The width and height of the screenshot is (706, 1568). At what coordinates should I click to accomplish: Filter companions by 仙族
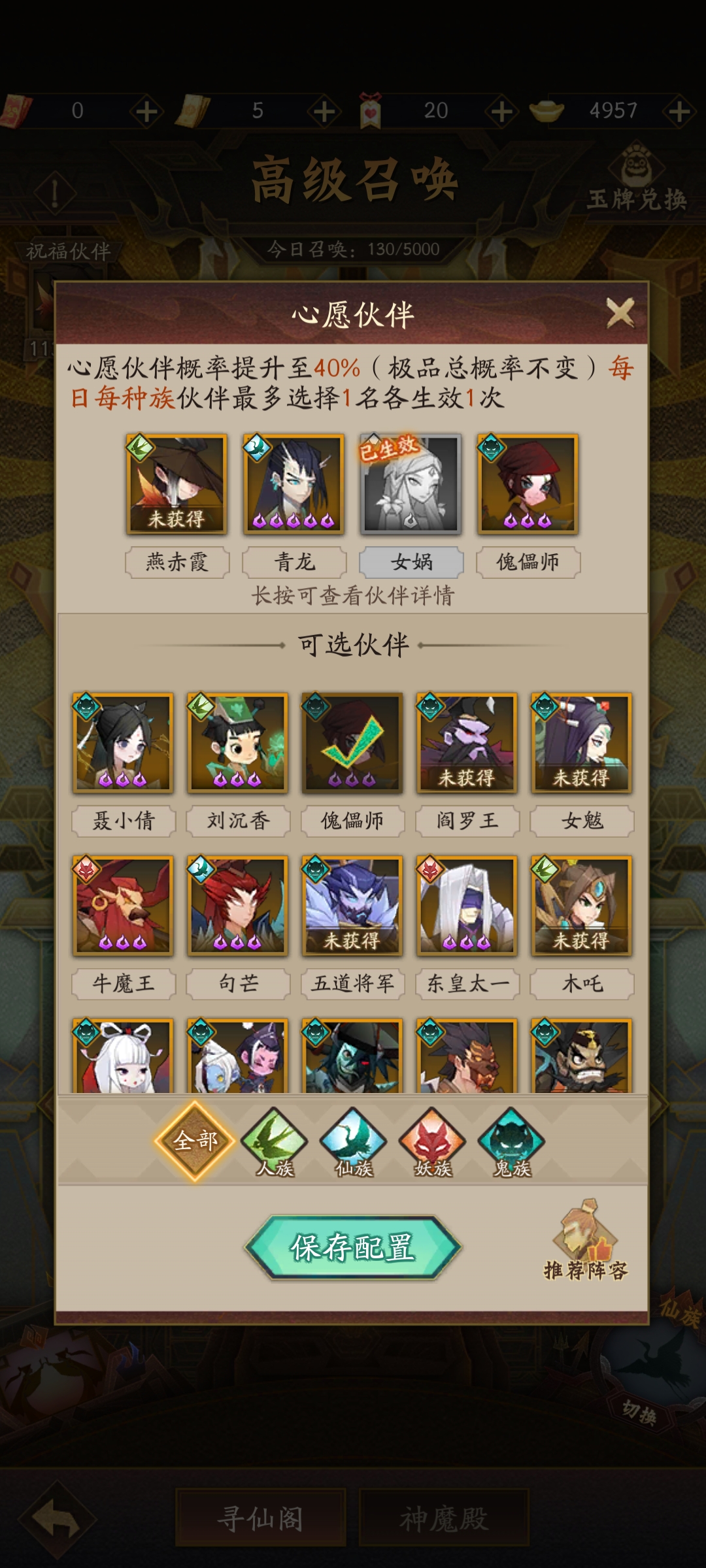(x=353, y=1142)
